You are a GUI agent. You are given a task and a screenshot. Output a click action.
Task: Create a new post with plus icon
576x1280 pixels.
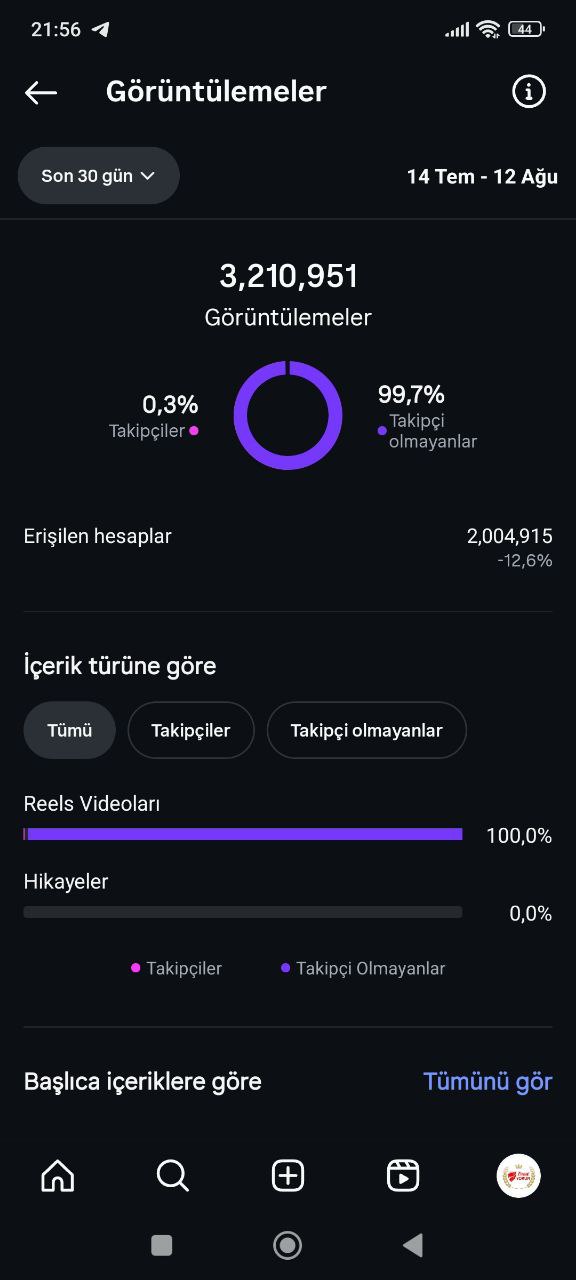pyautogui.click(x=288, y=1176)
